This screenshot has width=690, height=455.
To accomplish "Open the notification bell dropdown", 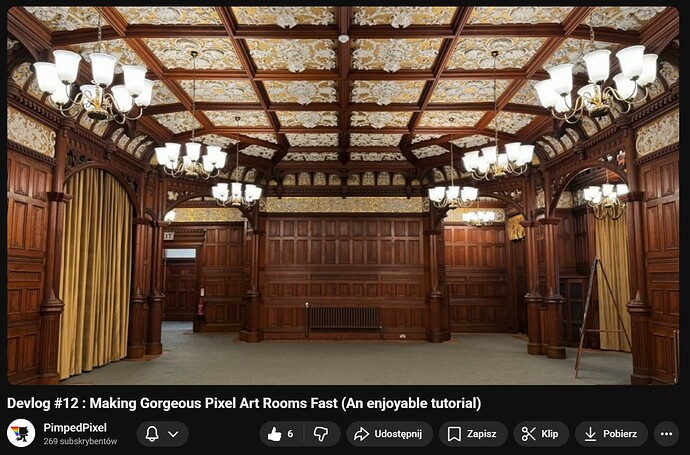I will (x=163, y=434).
